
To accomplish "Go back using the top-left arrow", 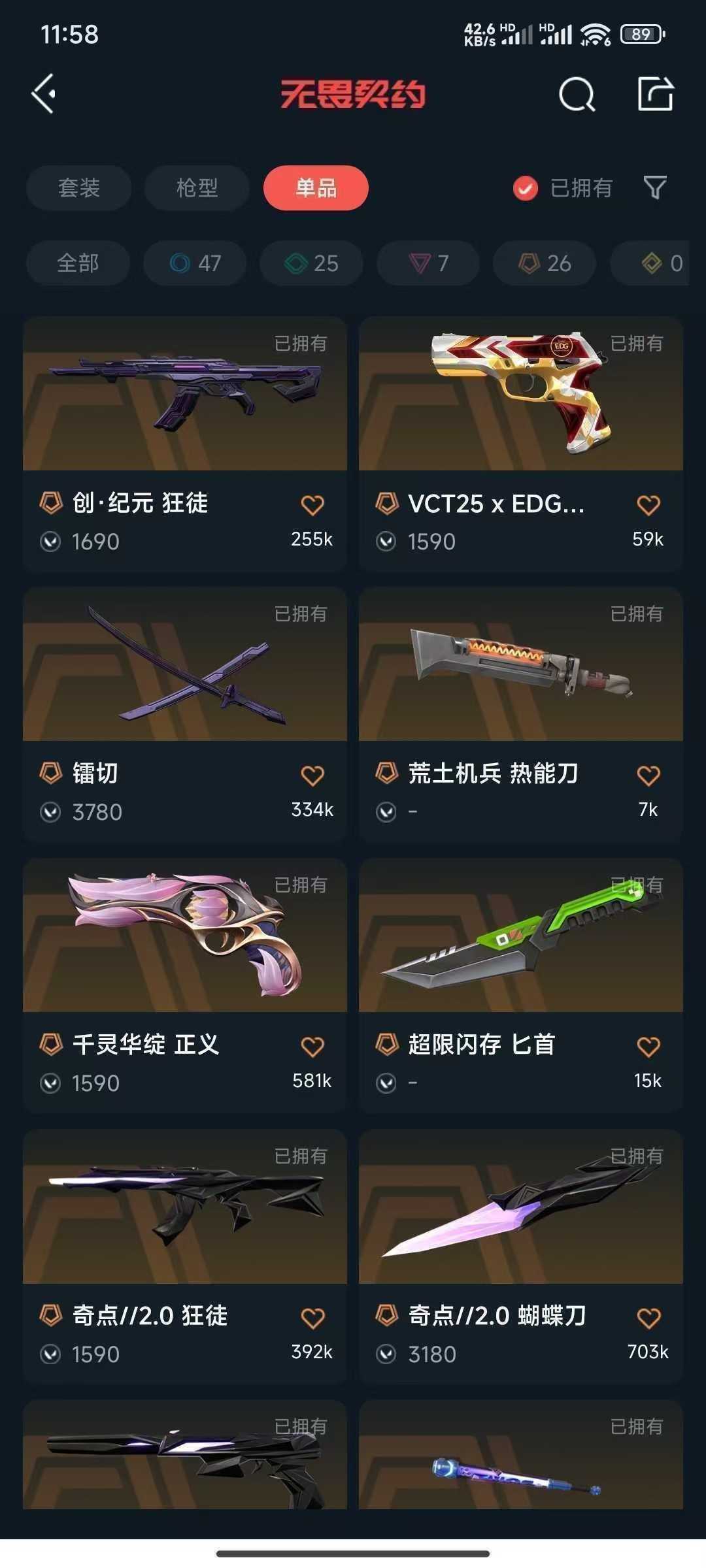I will (x=44, y=94).
